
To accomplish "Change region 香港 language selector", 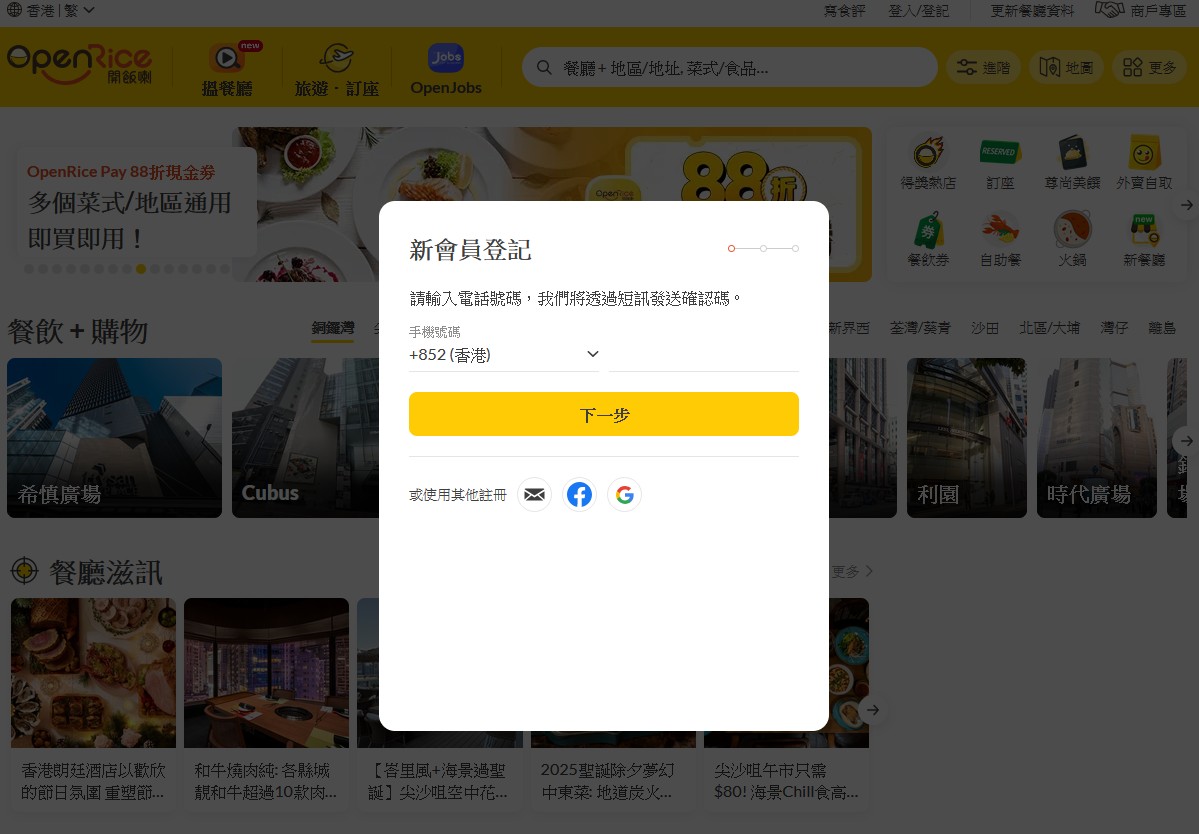I will tap(51, 11).
